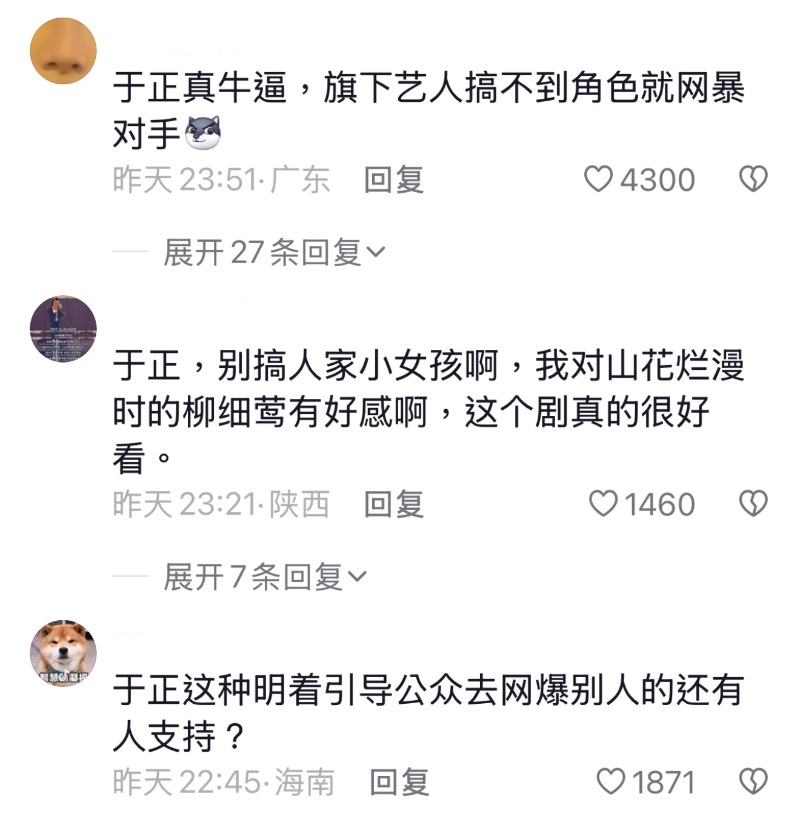
Task: Open profile of the 陕西 commenter's avatar
Action: pos(64,328)
